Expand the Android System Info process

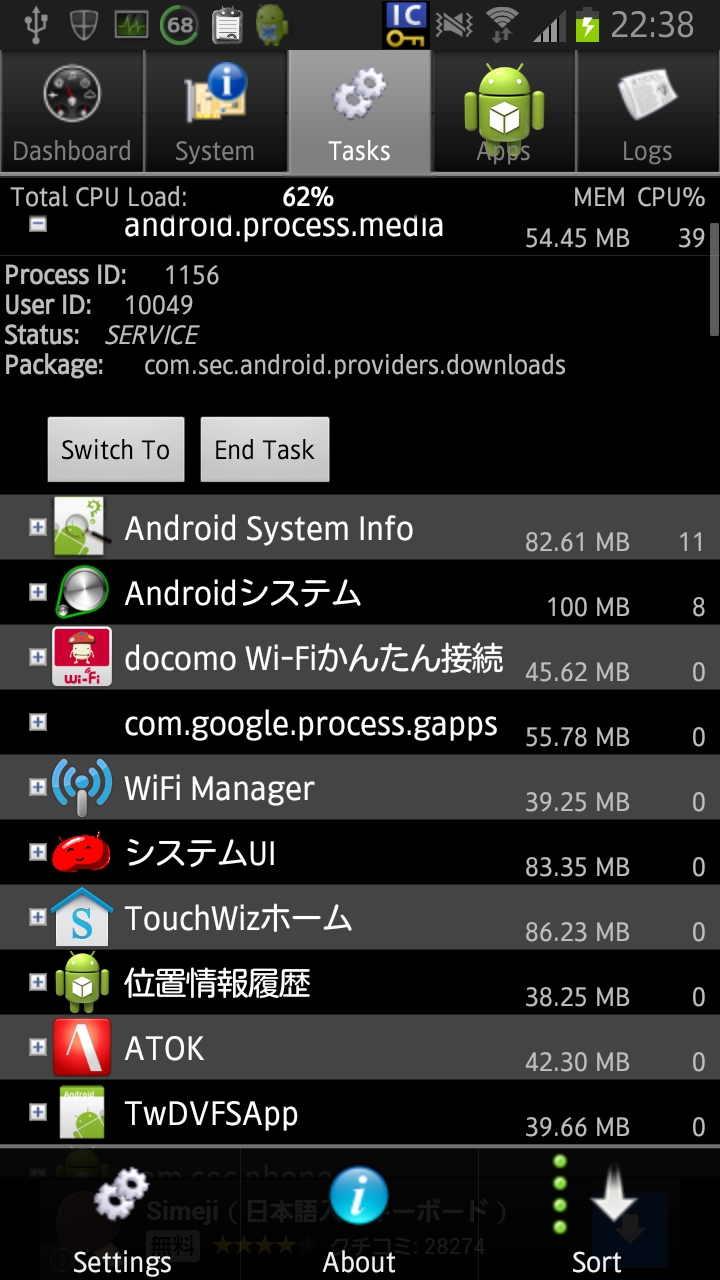click(x=38, y=527)
